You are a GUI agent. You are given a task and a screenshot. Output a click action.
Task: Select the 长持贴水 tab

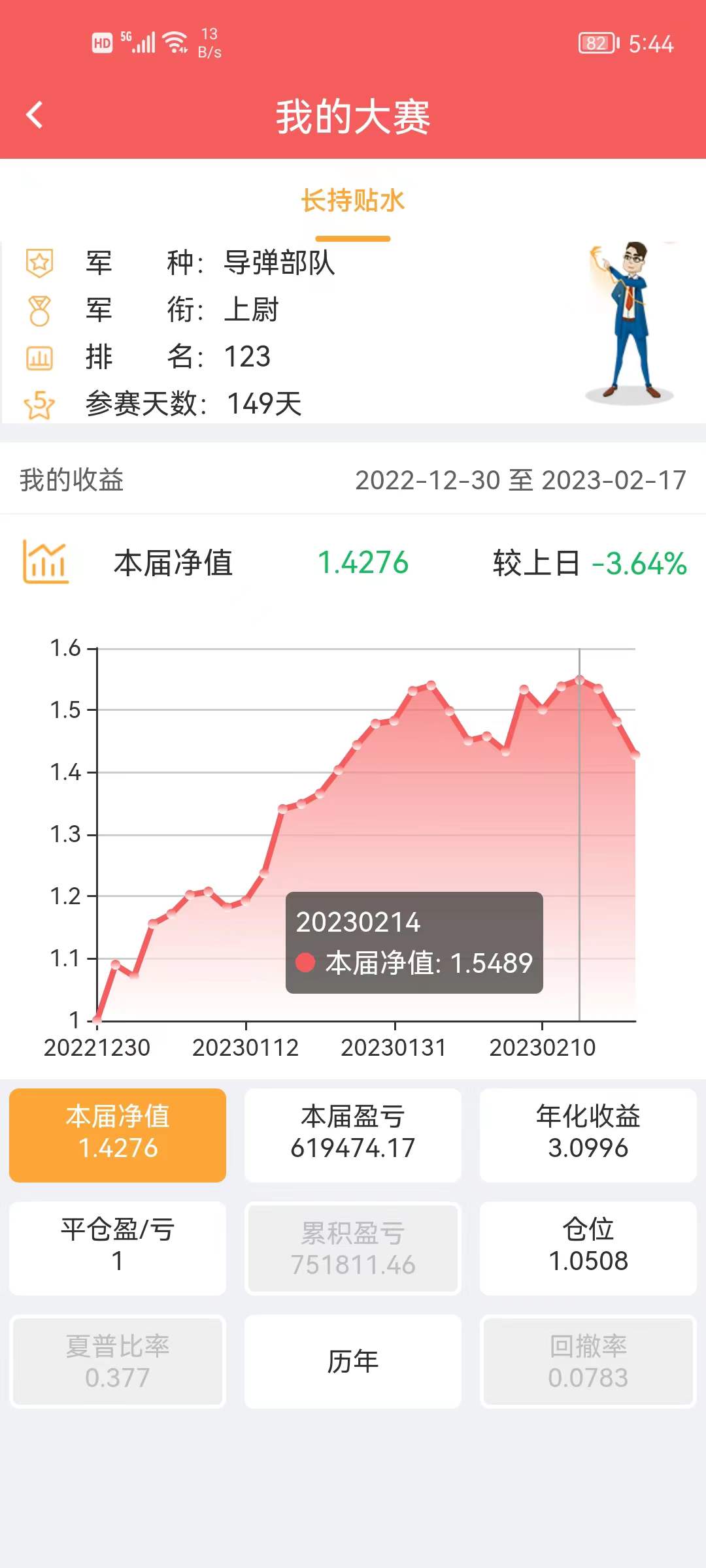pyautogui.click(x=352, y=201)
